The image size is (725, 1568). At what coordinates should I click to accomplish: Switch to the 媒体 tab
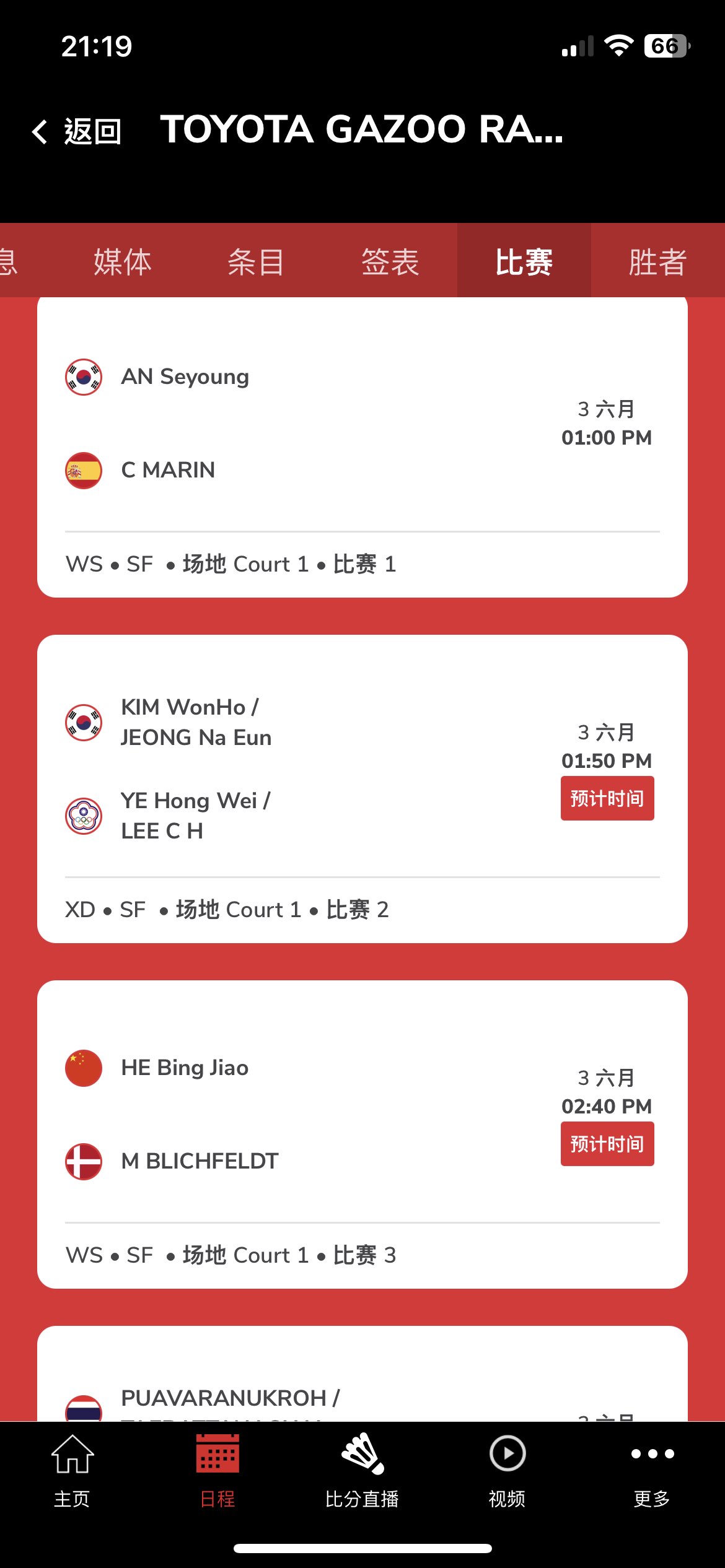(x=123, y=261)
